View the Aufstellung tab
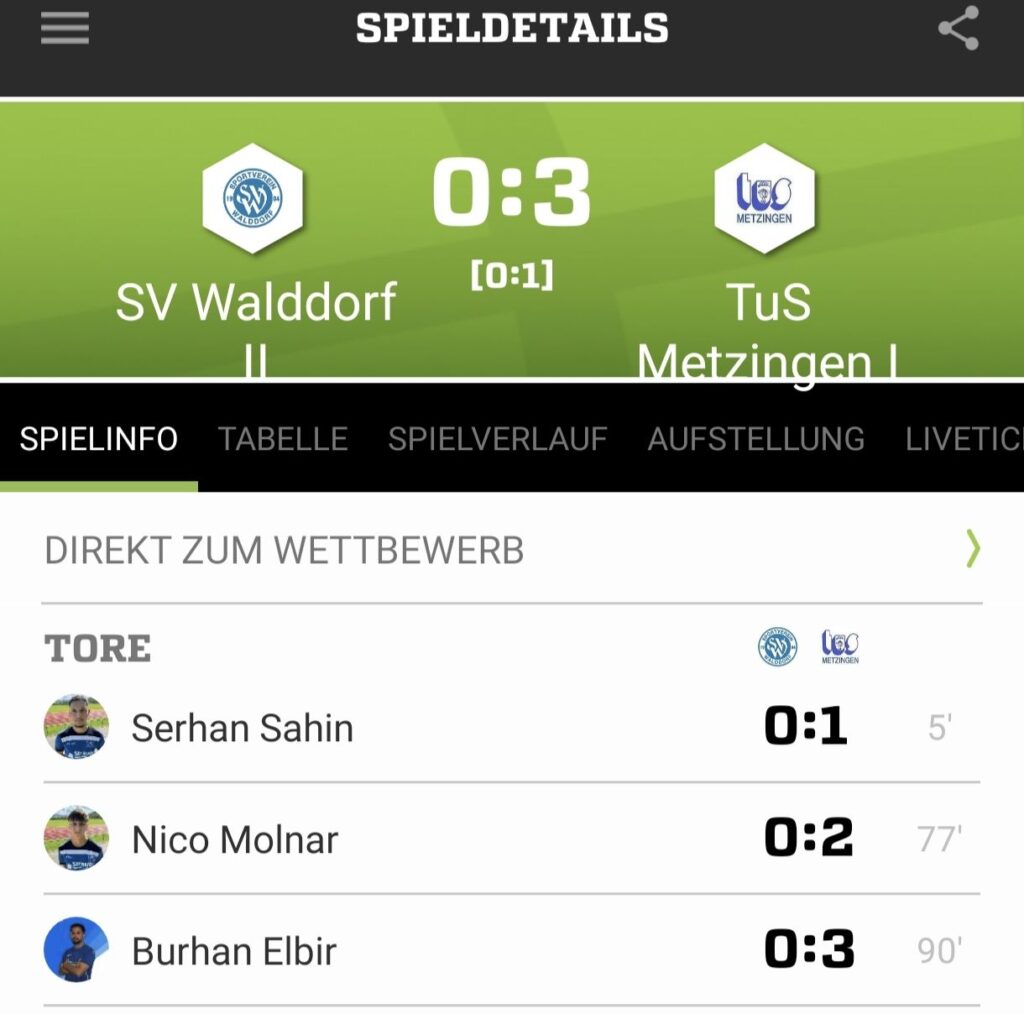 tap(756, 439)
